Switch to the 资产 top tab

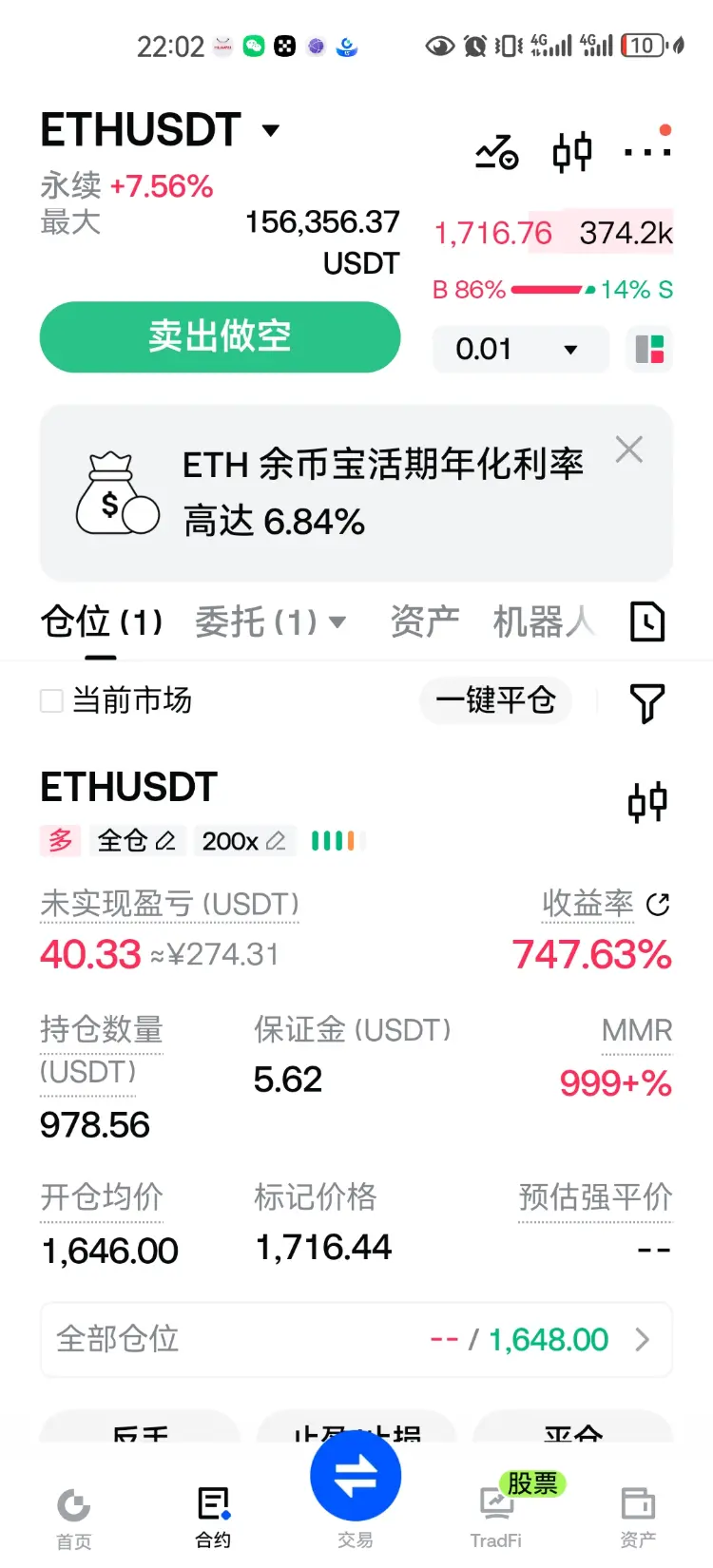tap(425, 622)
